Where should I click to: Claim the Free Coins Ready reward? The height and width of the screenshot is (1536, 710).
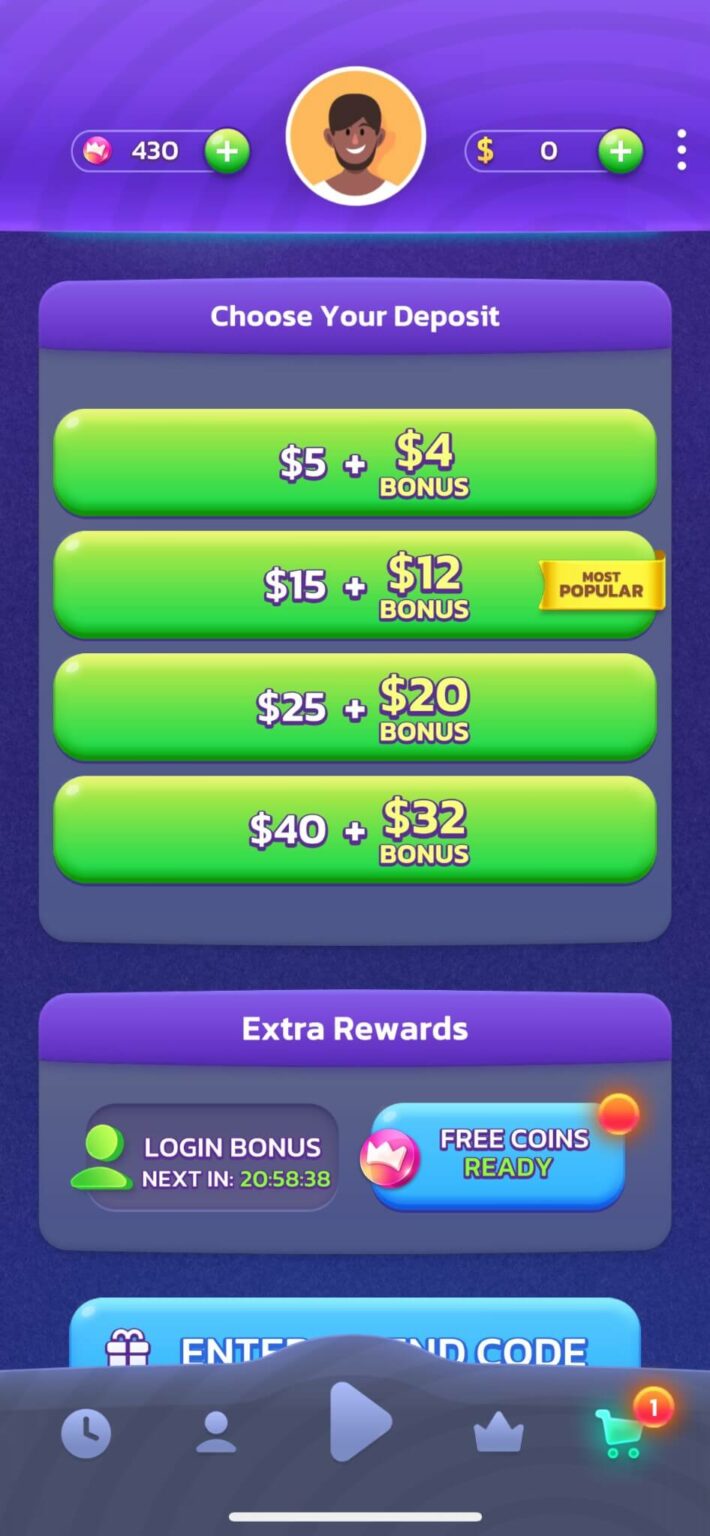pyautogui.click(x=498, y=1157)
